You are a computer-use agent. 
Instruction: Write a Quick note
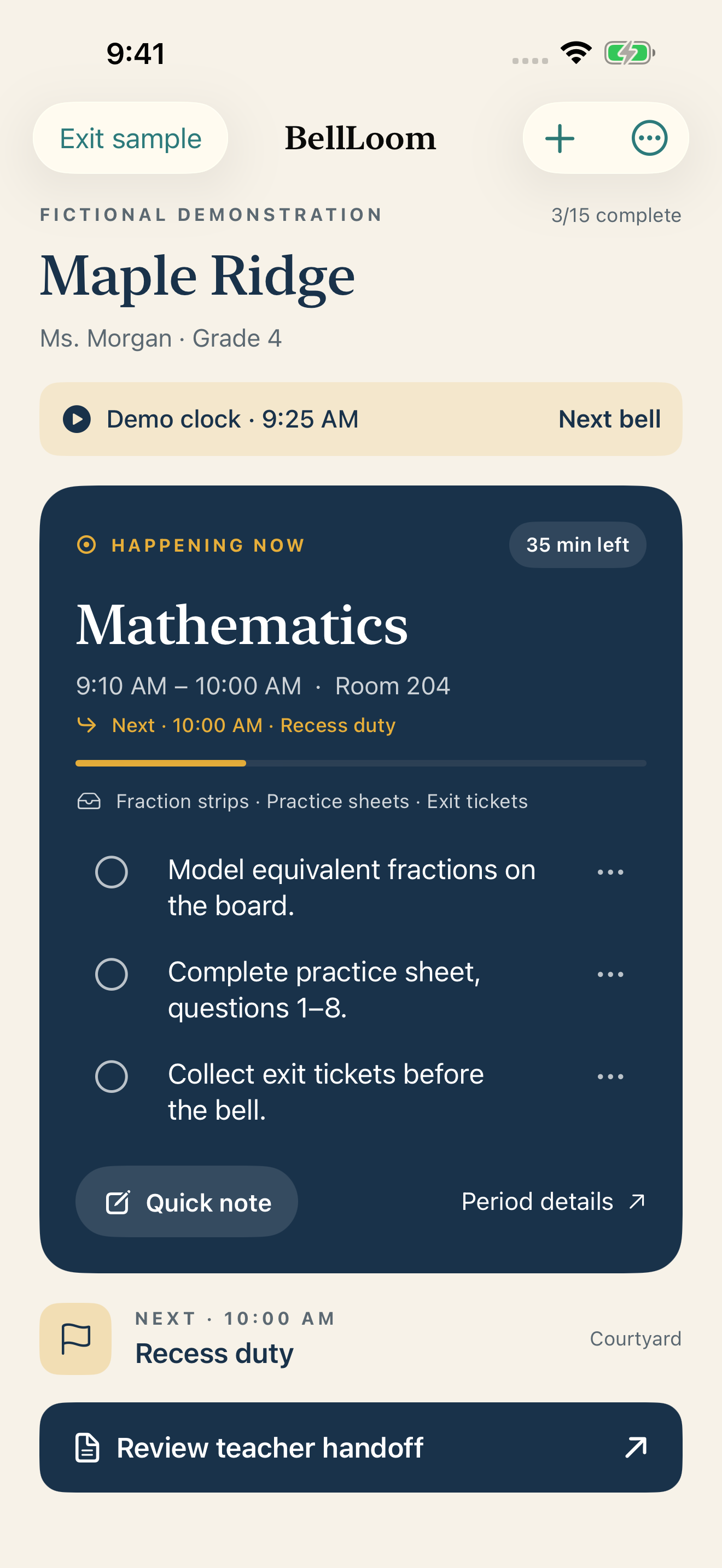click(x=187, y=1201)
